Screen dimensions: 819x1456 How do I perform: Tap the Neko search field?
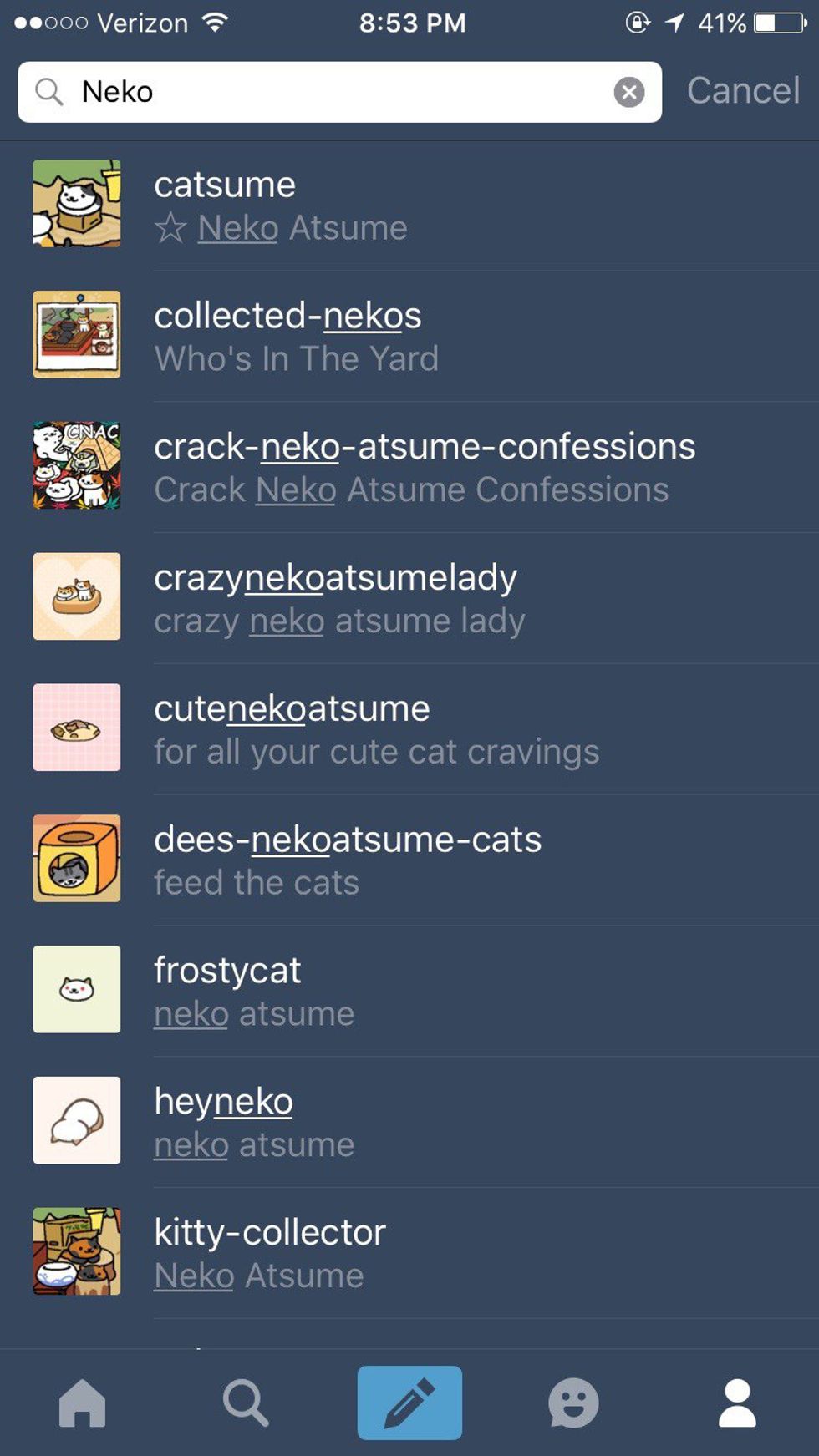(334, 92)
